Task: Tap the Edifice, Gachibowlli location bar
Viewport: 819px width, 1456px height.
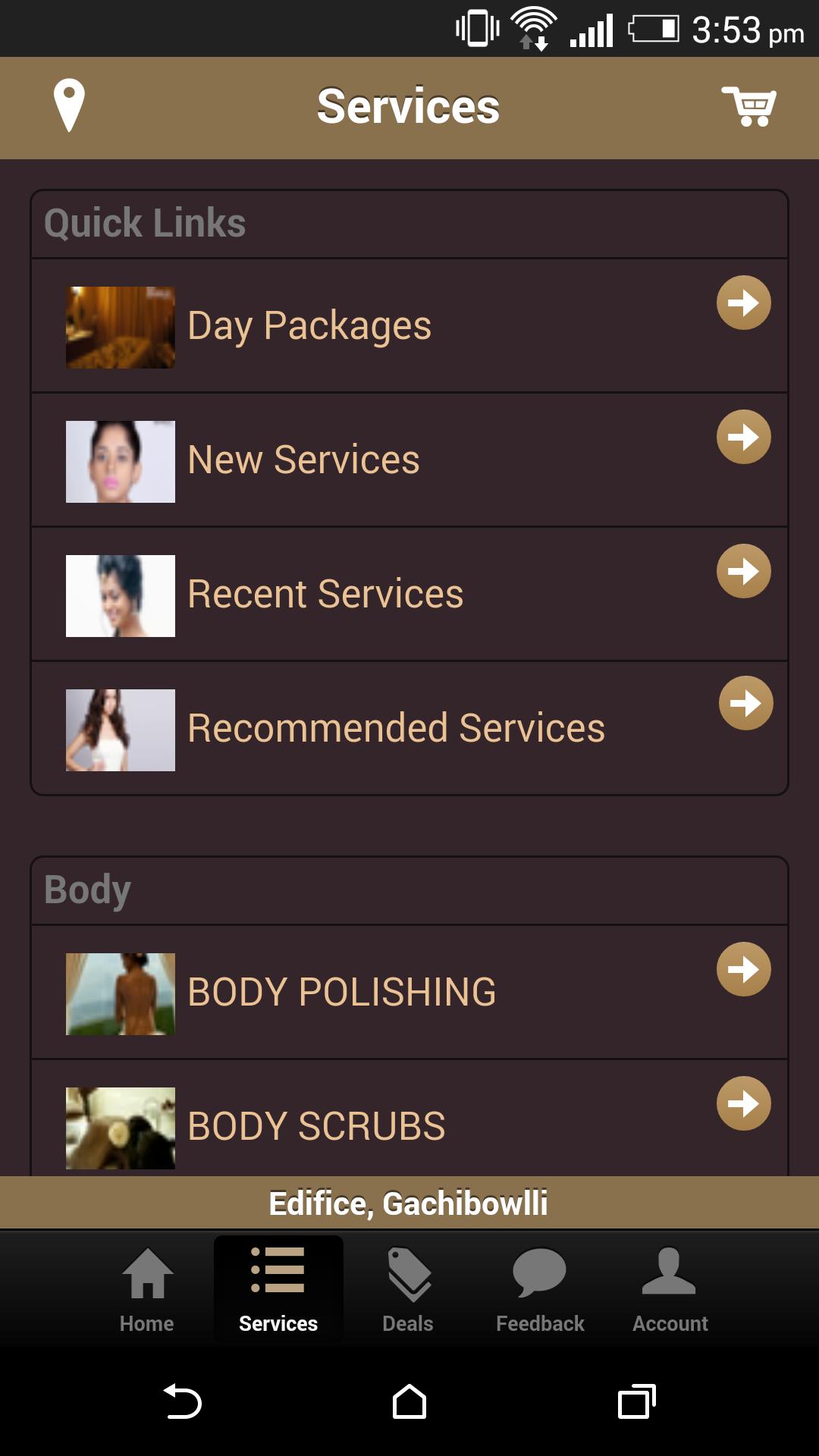Action: pyautogui.click(x=409, y=1203)
